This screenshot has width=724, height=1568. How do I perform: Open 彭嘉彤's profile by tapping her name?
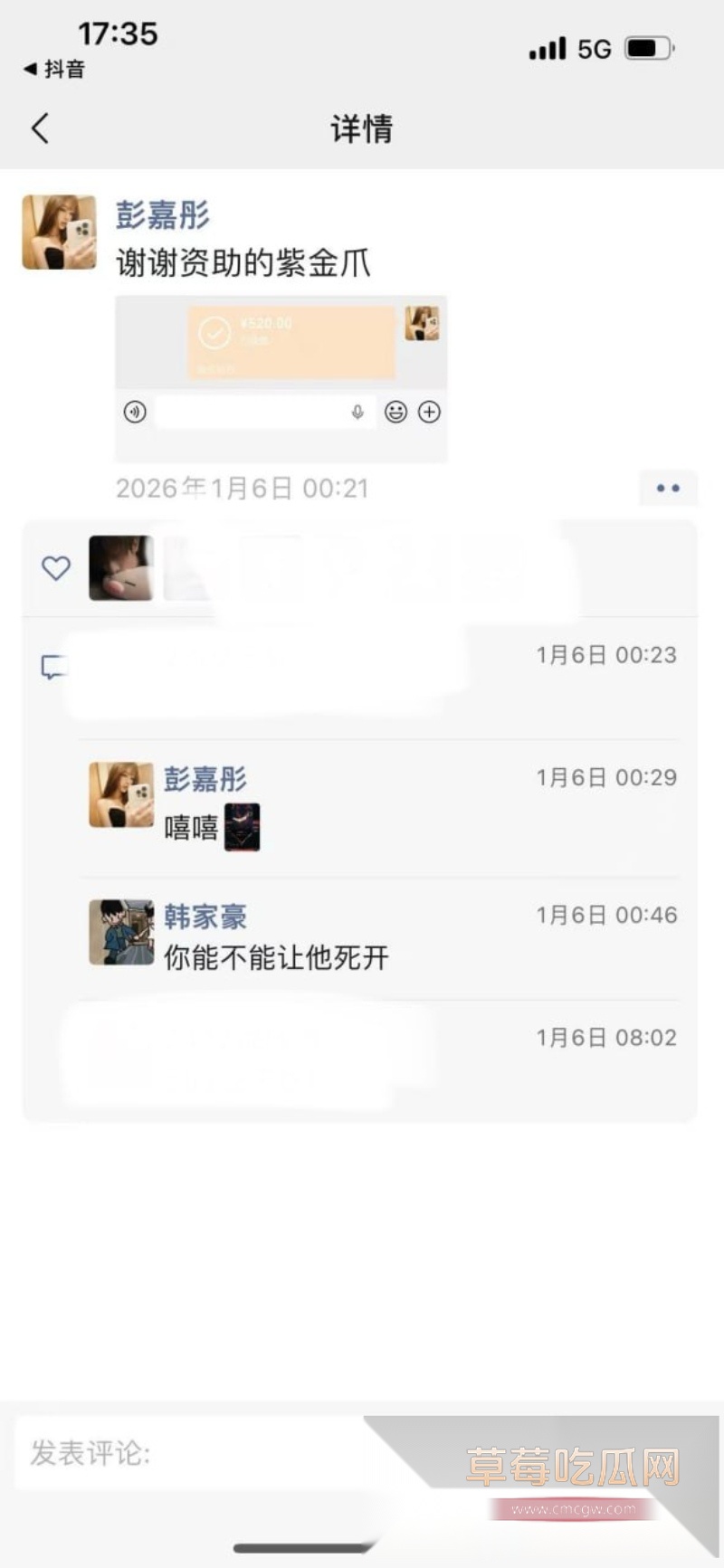coord(163,216)
